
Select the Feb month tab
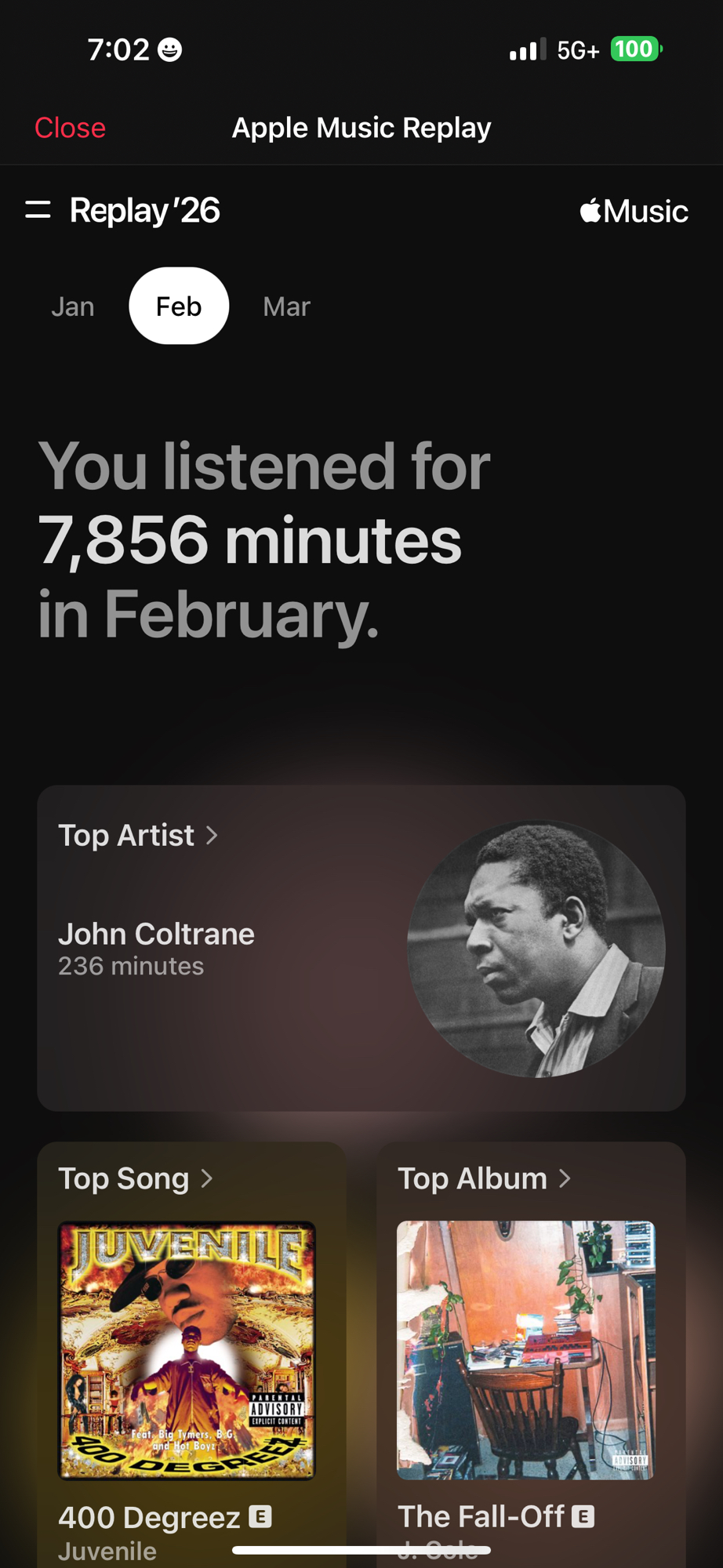179,307
